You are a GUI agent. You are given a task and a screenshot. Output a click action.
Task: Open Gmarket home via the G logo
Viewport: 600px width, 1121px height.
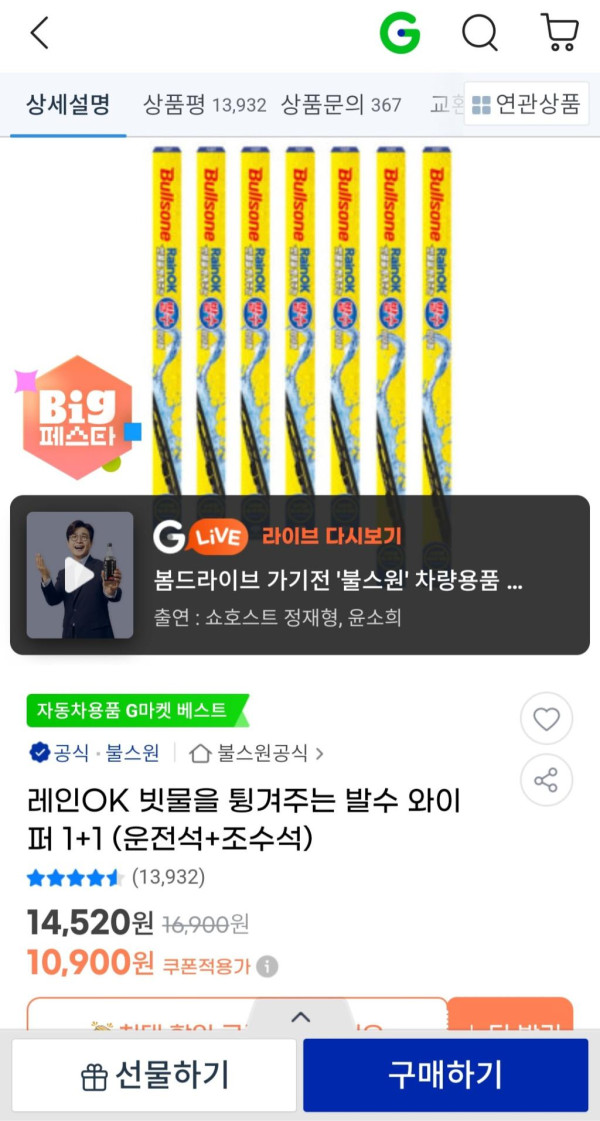click(x=400, y=34)
